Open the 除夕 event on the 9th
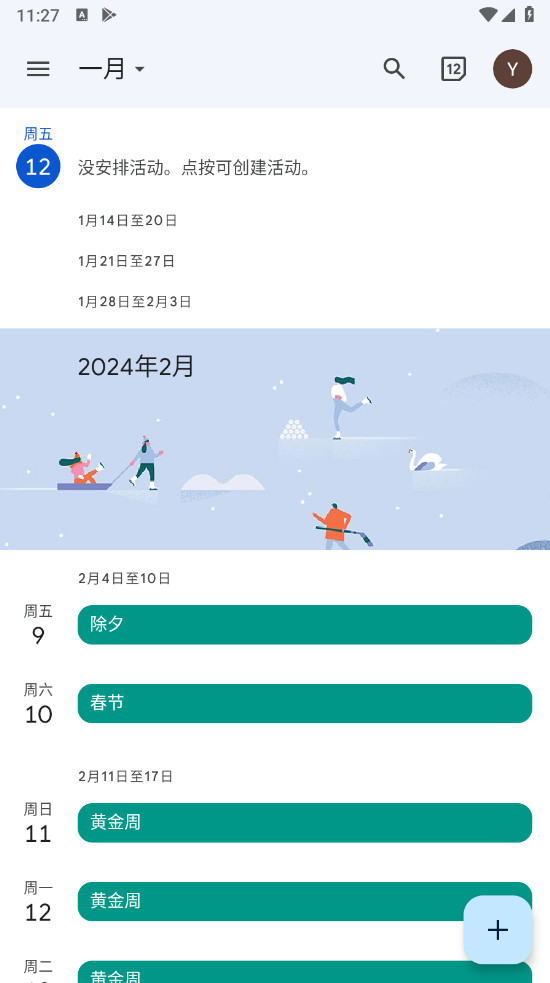The width and height of the screenshot is (550, 983). [x=305, y=624]
